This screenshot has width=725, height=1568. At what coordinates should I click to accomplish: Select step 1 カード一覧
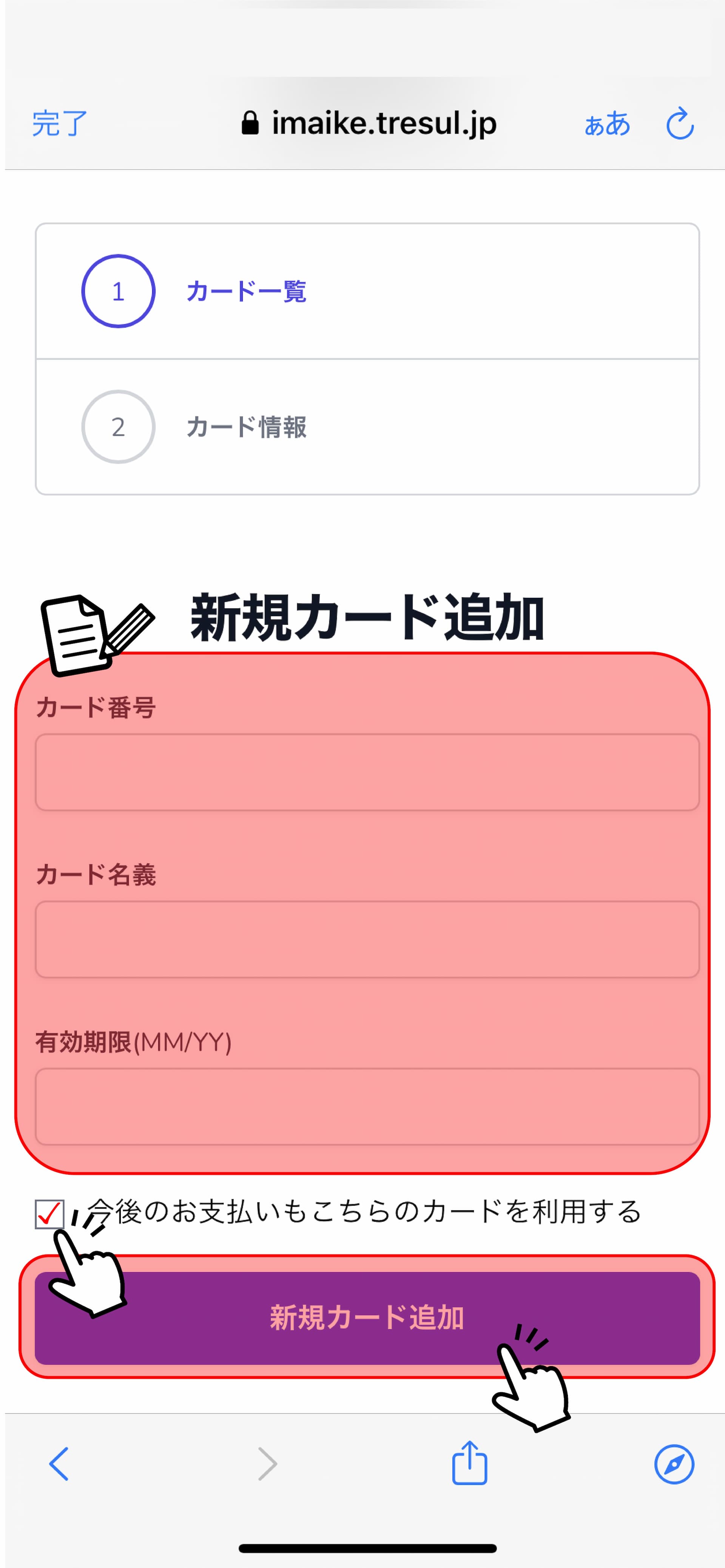[367, 292]
